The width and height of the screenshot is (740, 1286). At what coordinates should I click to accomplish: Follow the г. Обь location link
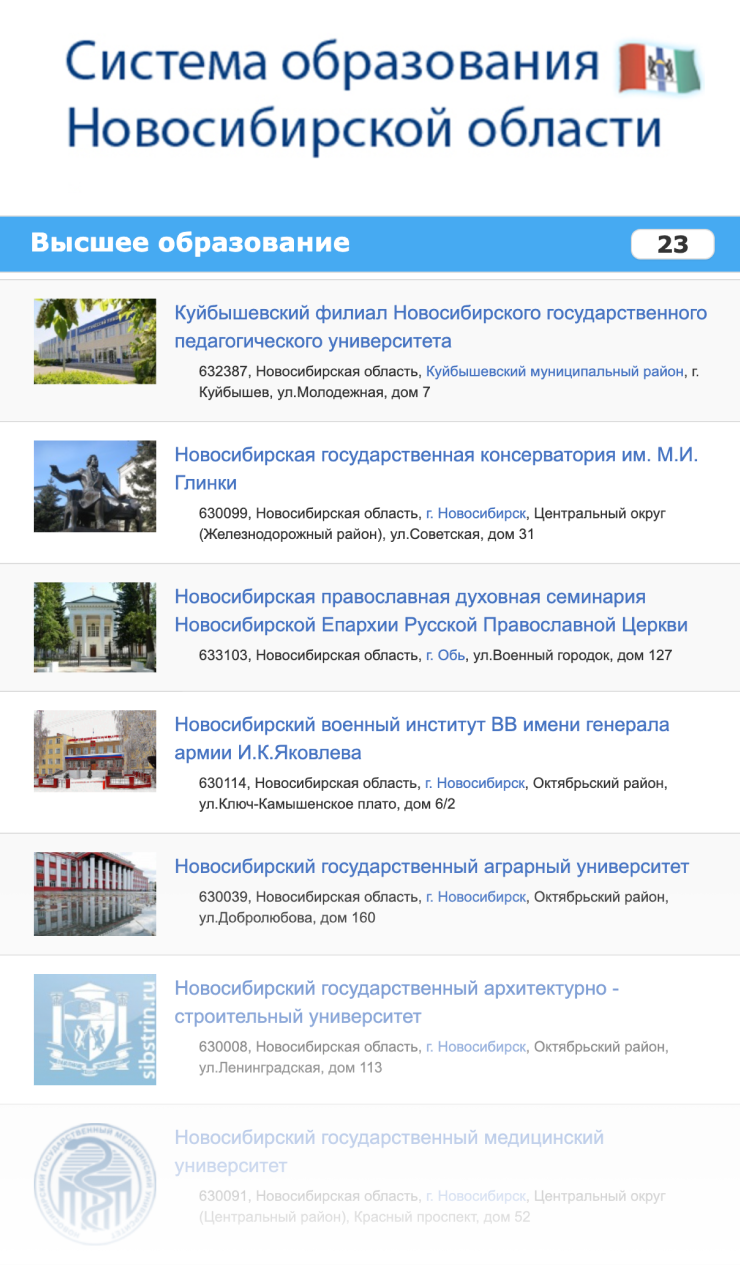click(x=445, y=656)
